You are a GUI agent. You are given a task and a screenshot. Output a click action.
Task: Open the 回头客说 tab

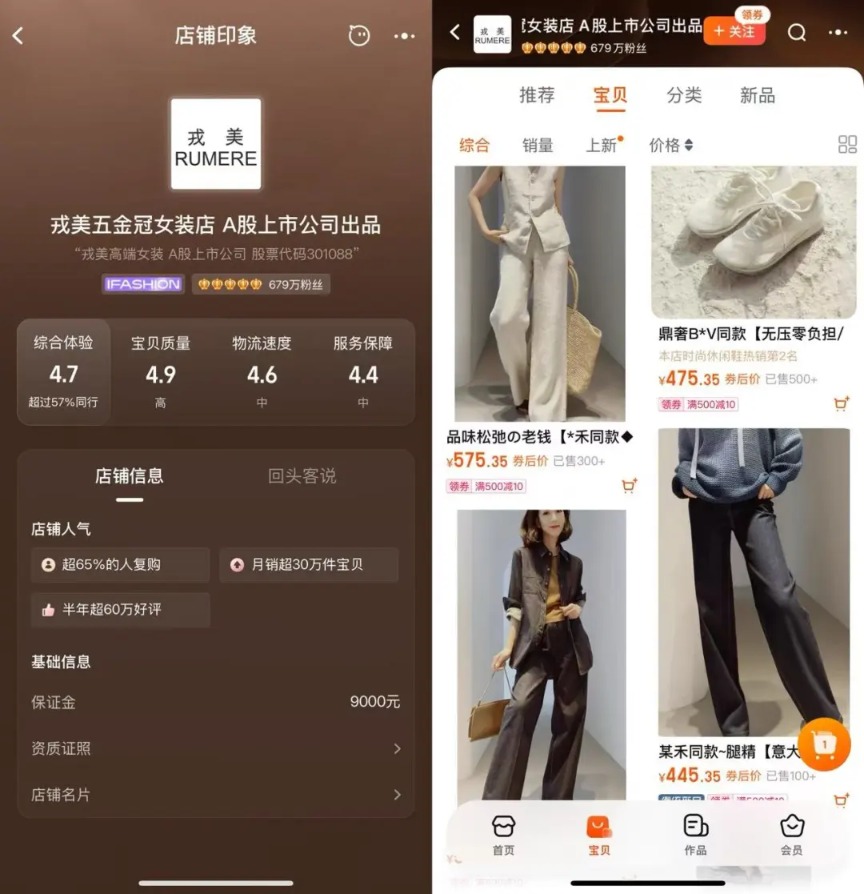302,476
